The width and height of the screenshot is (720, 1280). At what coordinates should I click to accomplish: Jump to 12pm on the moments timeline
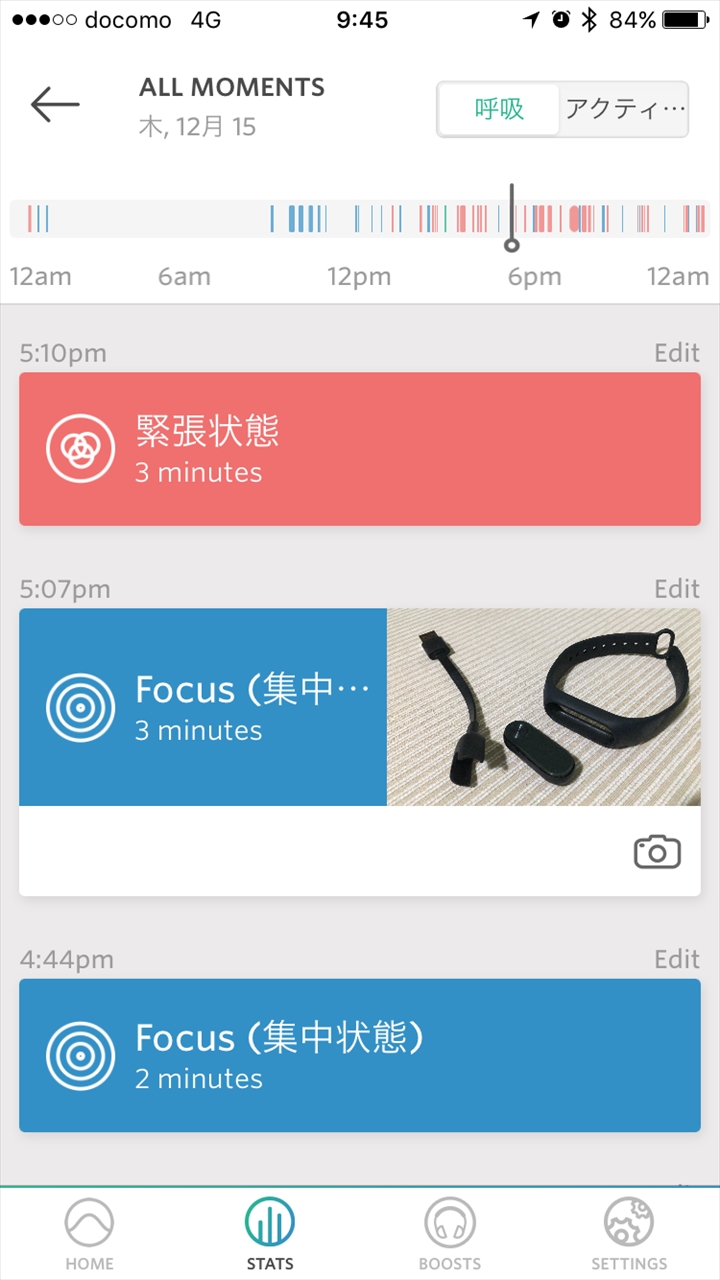(x=360, y=219)
